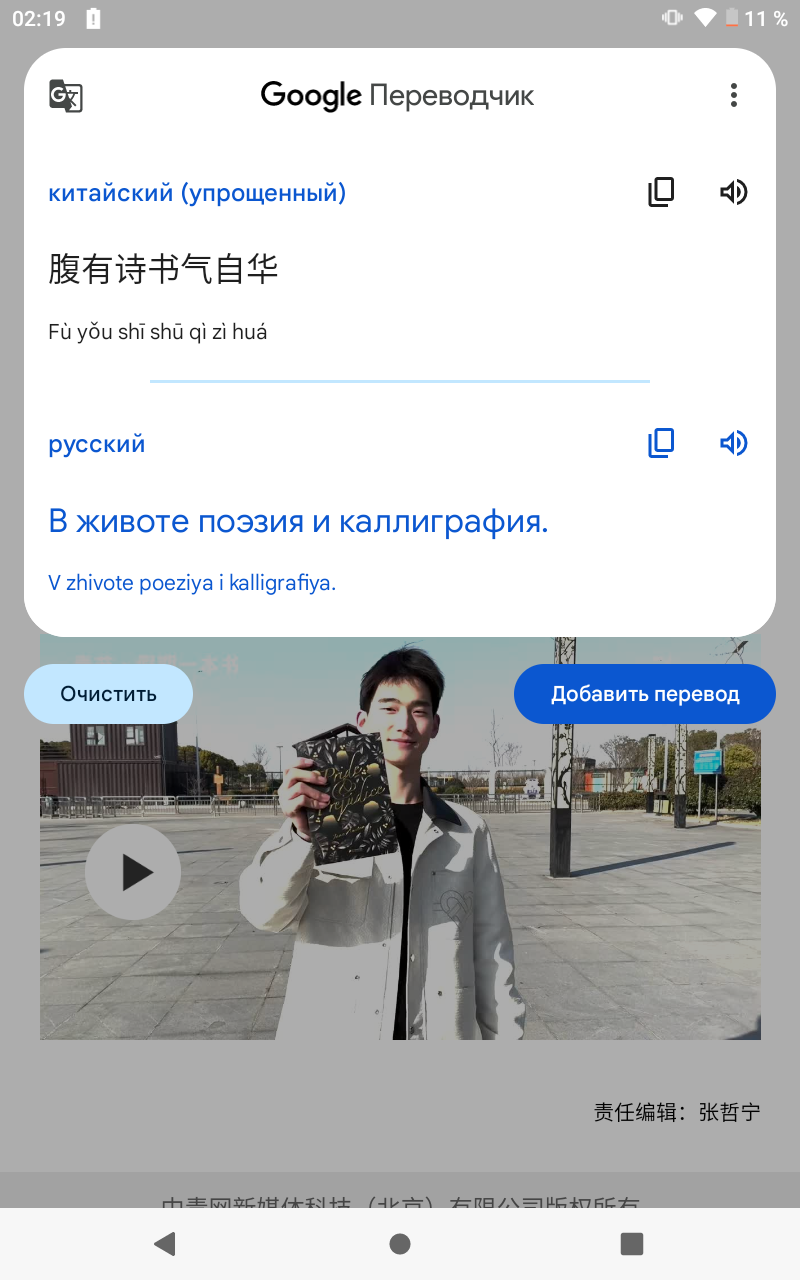Image resolution: width=800 pixels, height=1280 pixels.
Task: Go back using the system navigation bar
Action: click(165, 1243)
